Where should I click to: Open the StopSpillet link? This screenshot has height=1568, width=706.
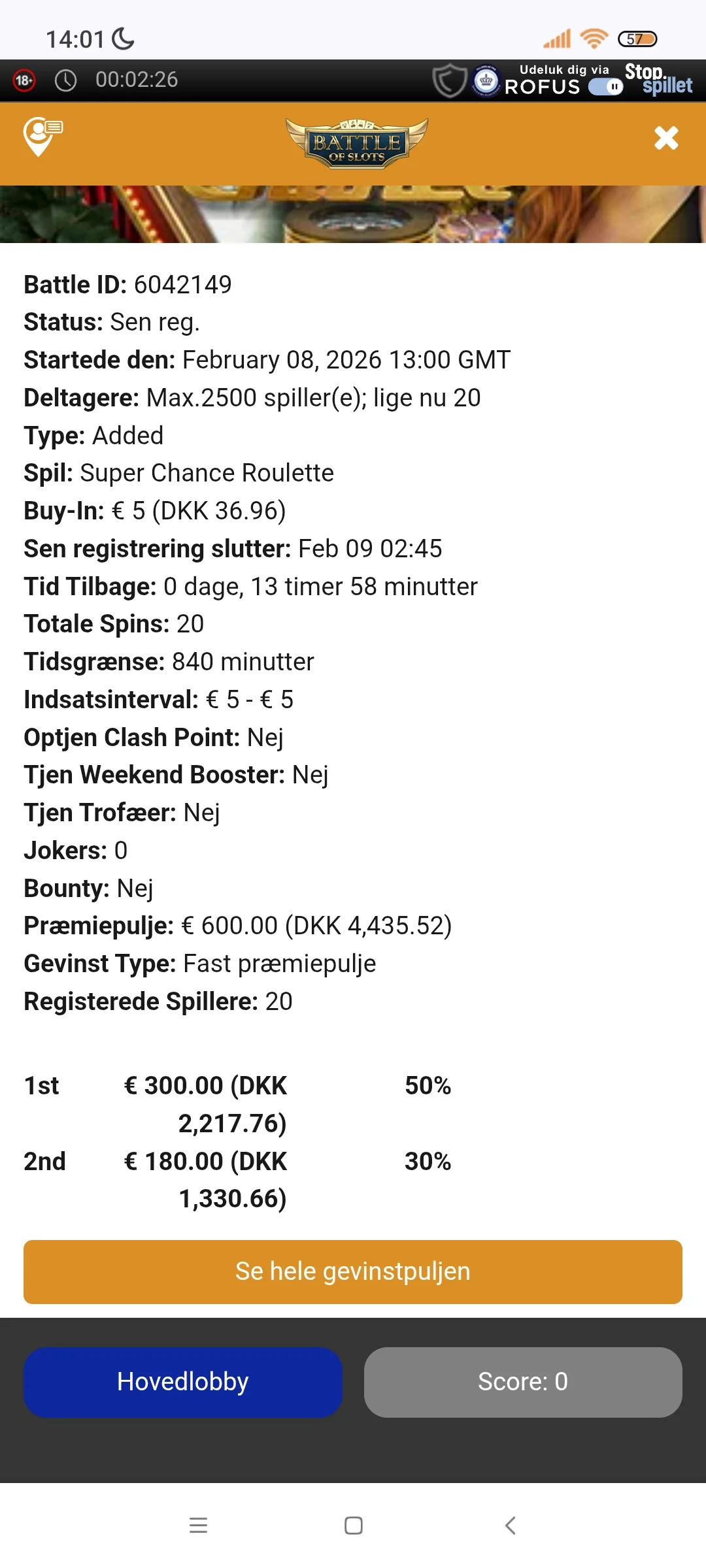[x=658, y=79]
